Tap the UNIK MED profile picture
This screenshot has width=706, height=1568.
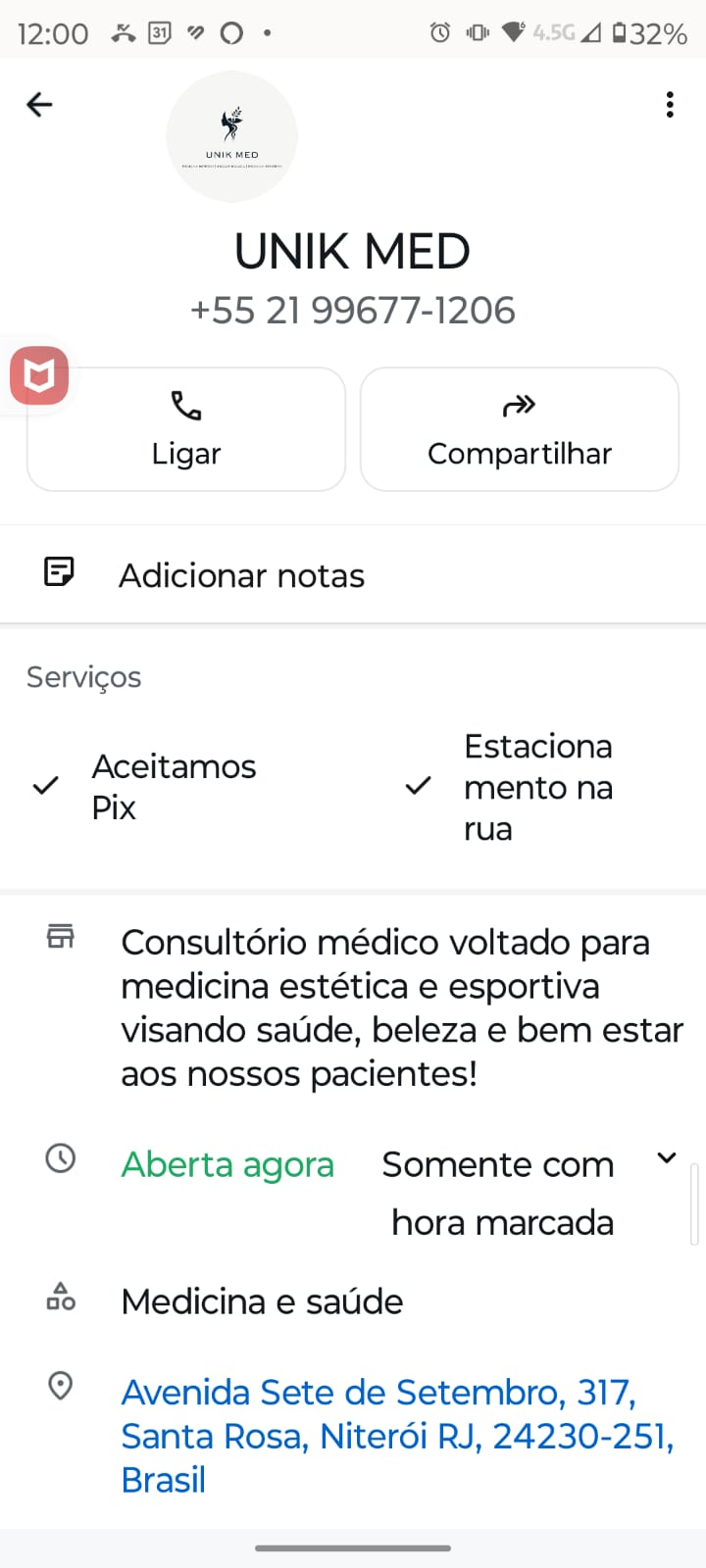coord(231,137)
